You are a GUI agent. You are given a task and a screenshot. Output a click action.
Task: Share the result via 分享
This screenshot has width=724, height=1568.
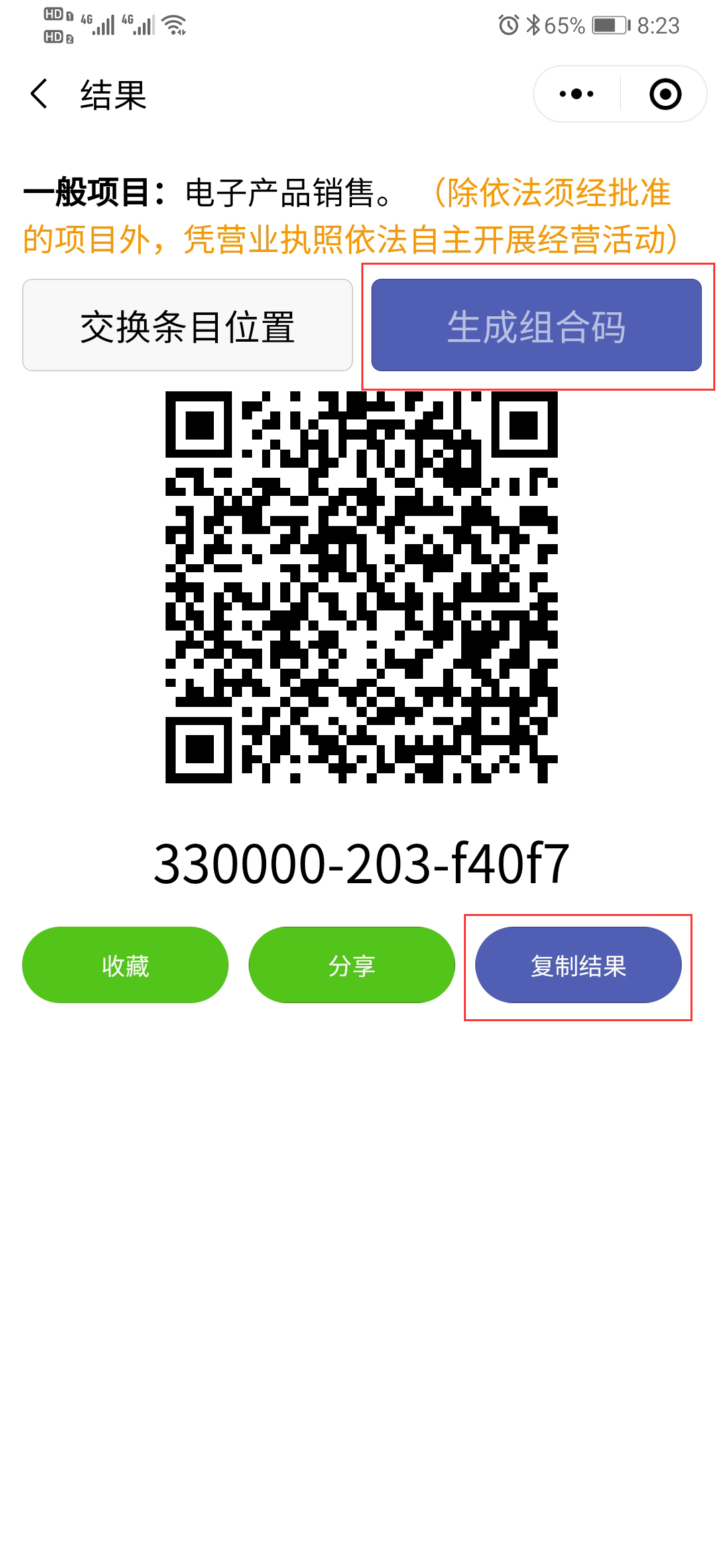click(x=351, y=965)
